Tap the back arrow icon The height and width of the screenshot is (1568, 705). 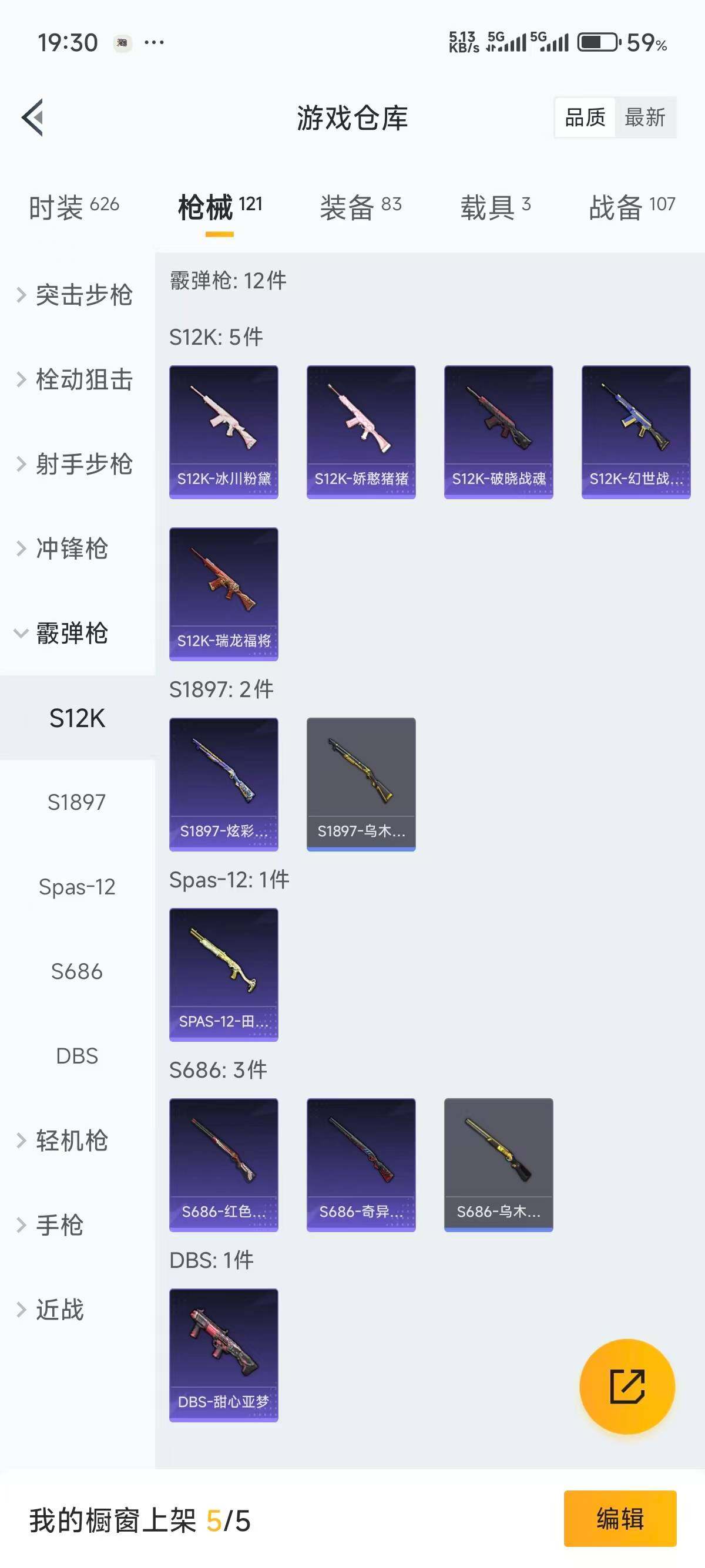[x=33, y=117]
